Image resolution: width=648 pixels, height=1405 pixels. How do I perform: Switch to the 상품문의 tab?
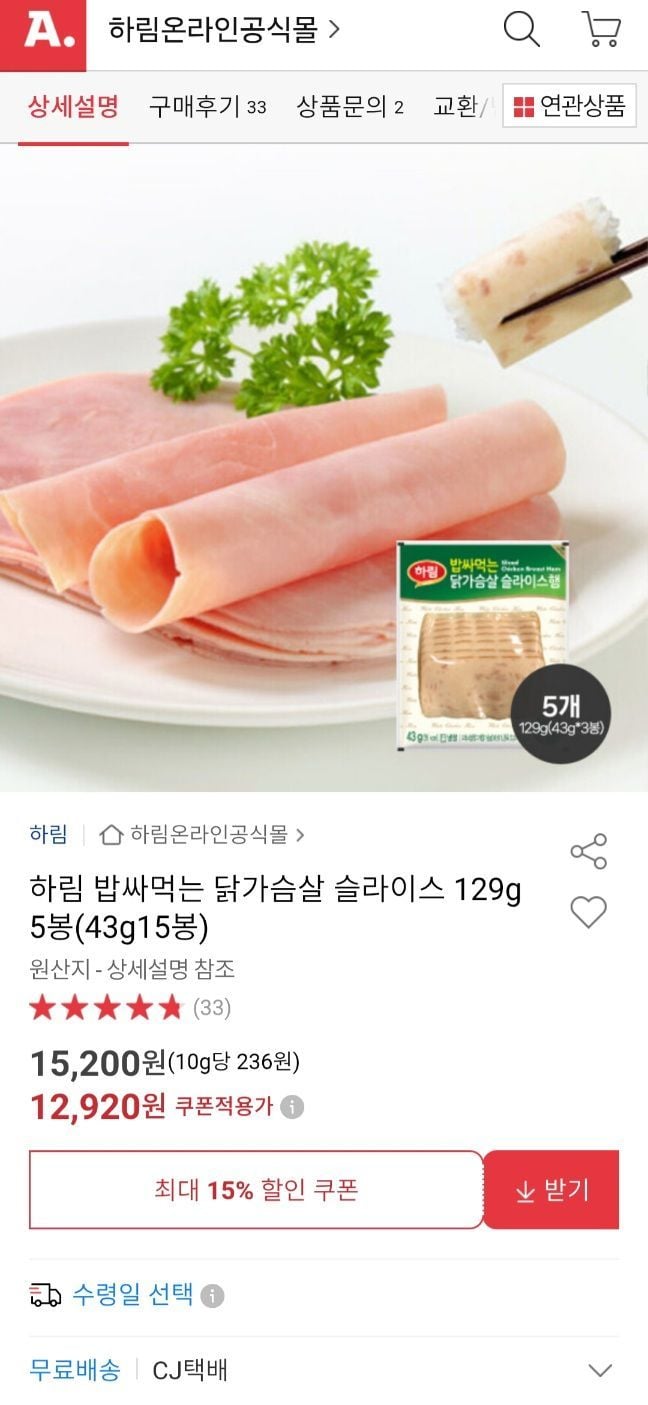click(349, 107)
